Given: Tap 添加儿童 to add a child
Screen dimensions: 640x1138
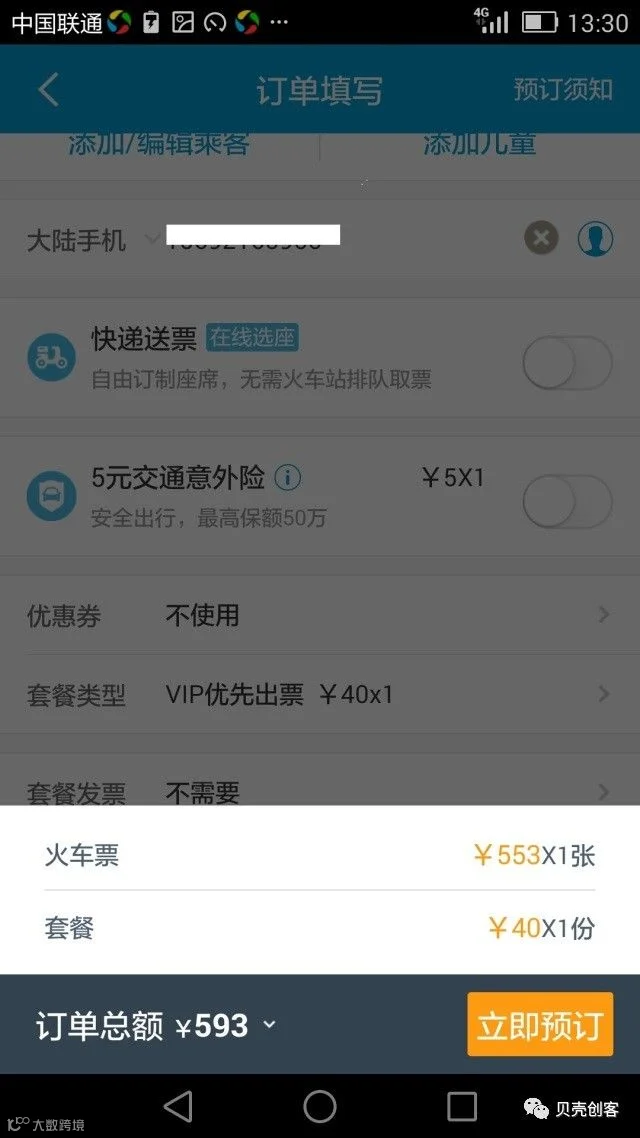Looking at the screenshot, I should [480, 144].
